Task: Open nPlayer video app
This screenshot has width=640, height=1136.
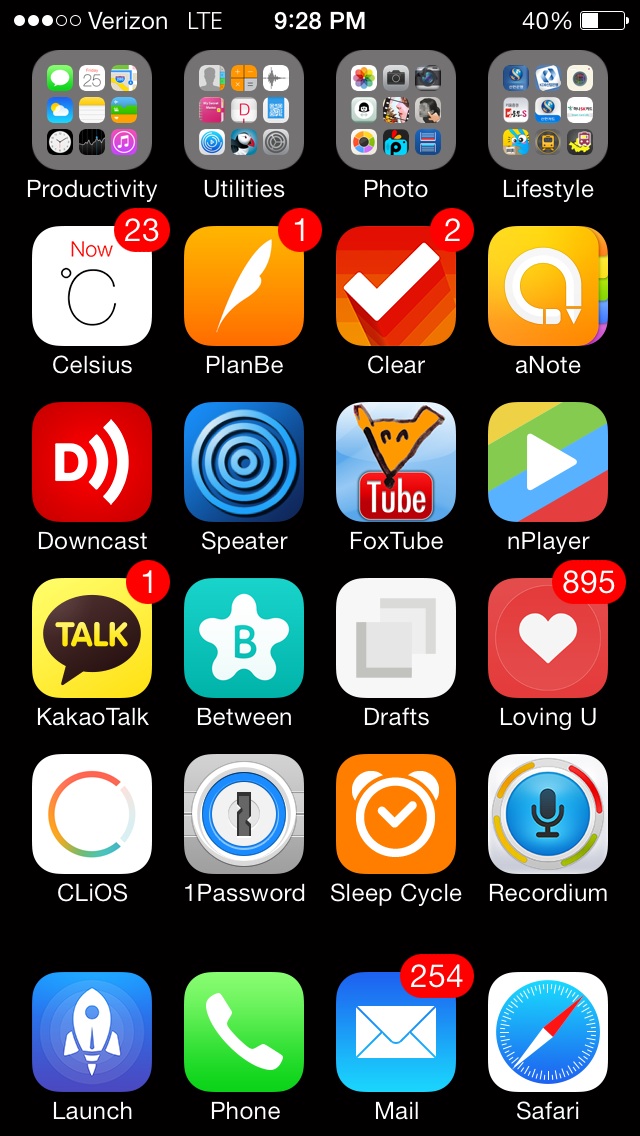Action: coord(548,462)
